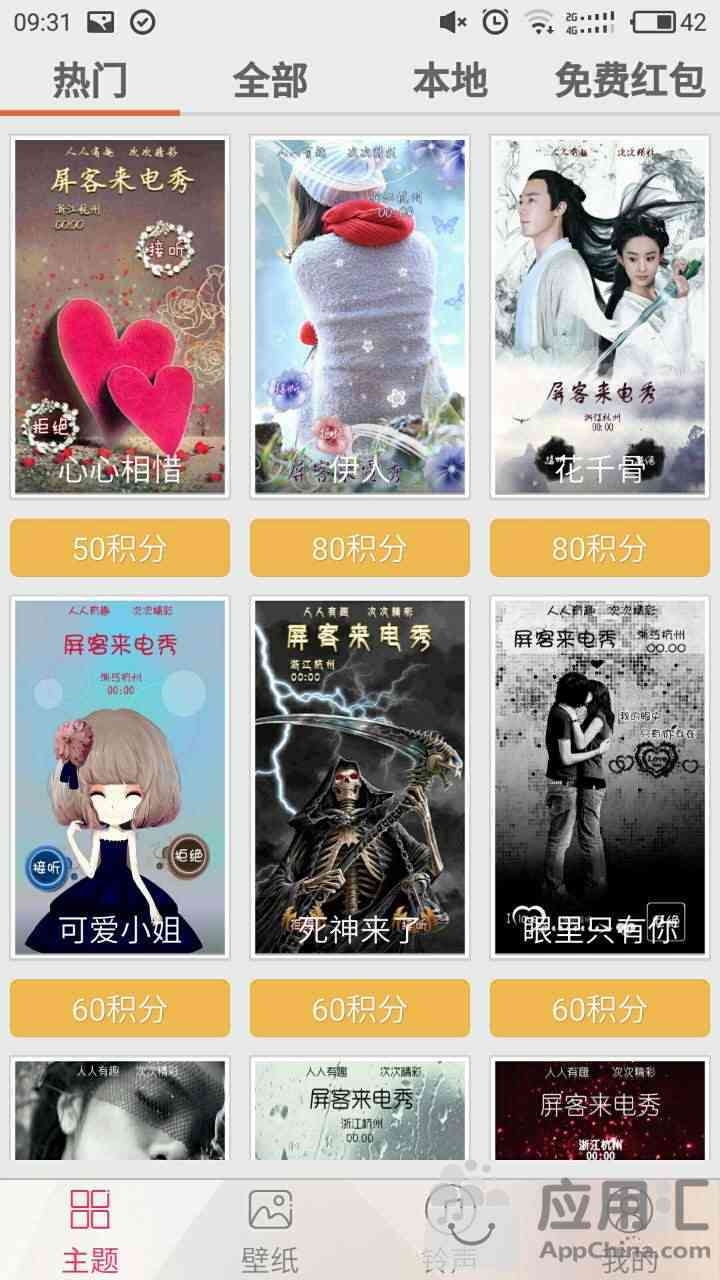This screenshot has width=720, height=1280.
Task: Go to the 壁纸 tab
Action: click(270, 1230)
